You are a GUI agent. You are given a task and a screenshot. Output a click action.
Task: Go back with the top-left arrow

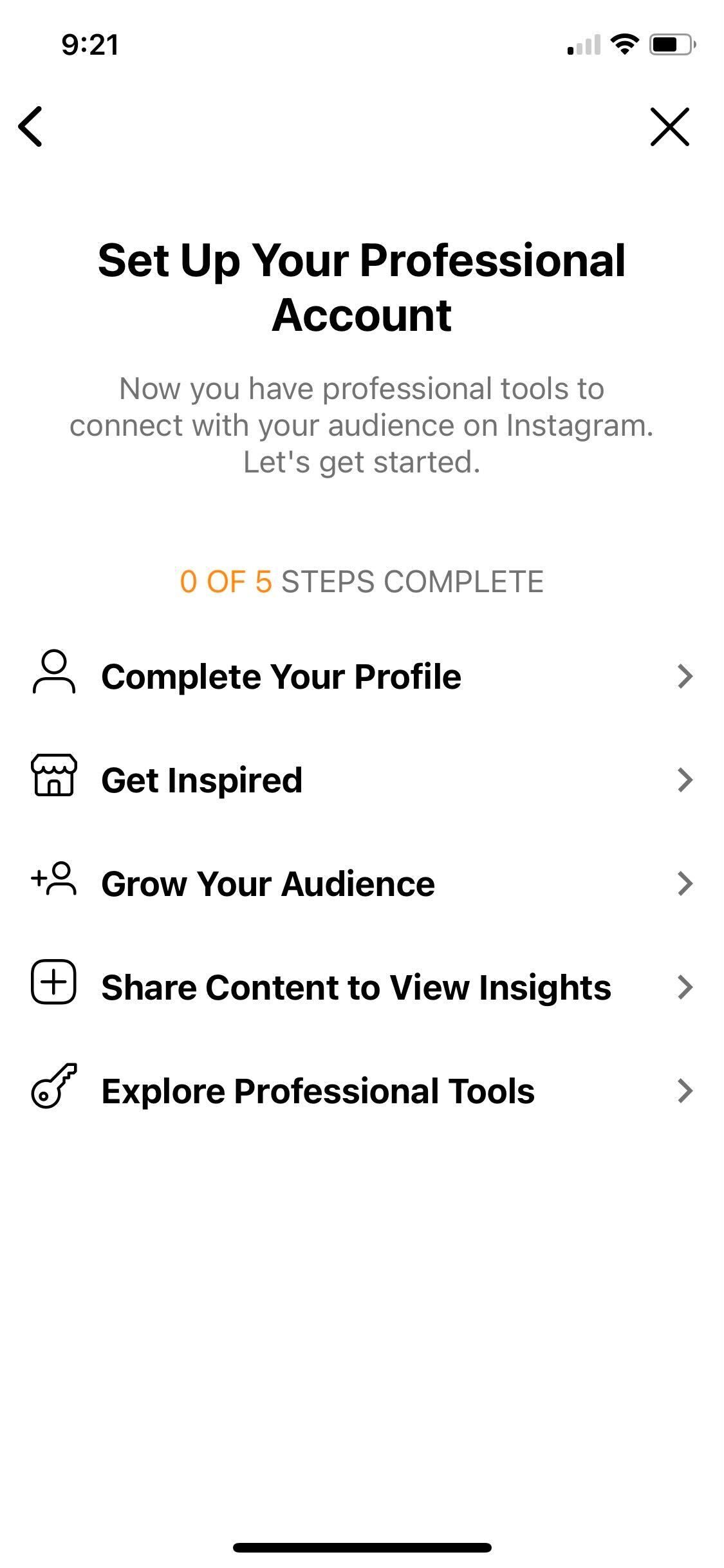pos(30,127)
